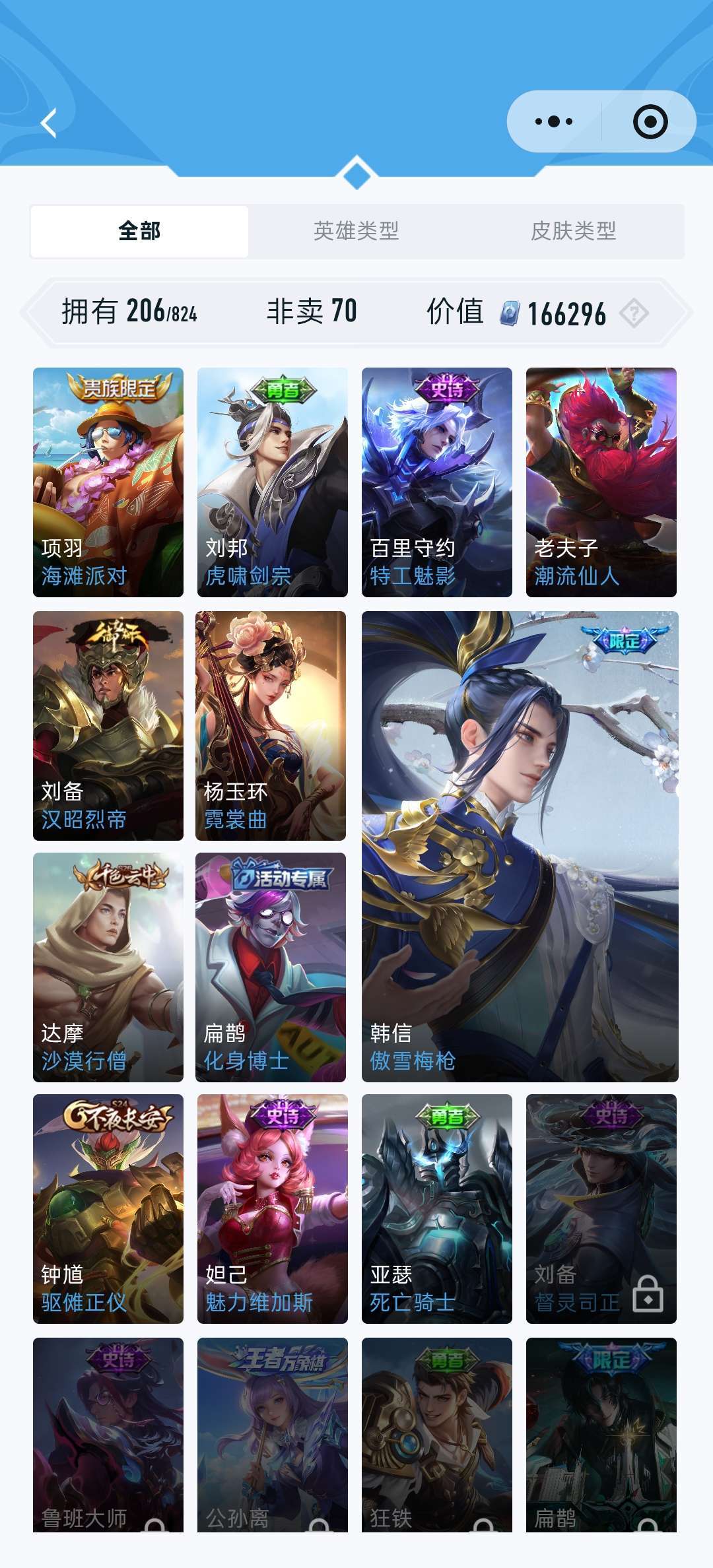View the 亚瑟 死亡骑士 skin
Image resolution: width=713 pixels, height=1568 pixels.
point(437,1209)
